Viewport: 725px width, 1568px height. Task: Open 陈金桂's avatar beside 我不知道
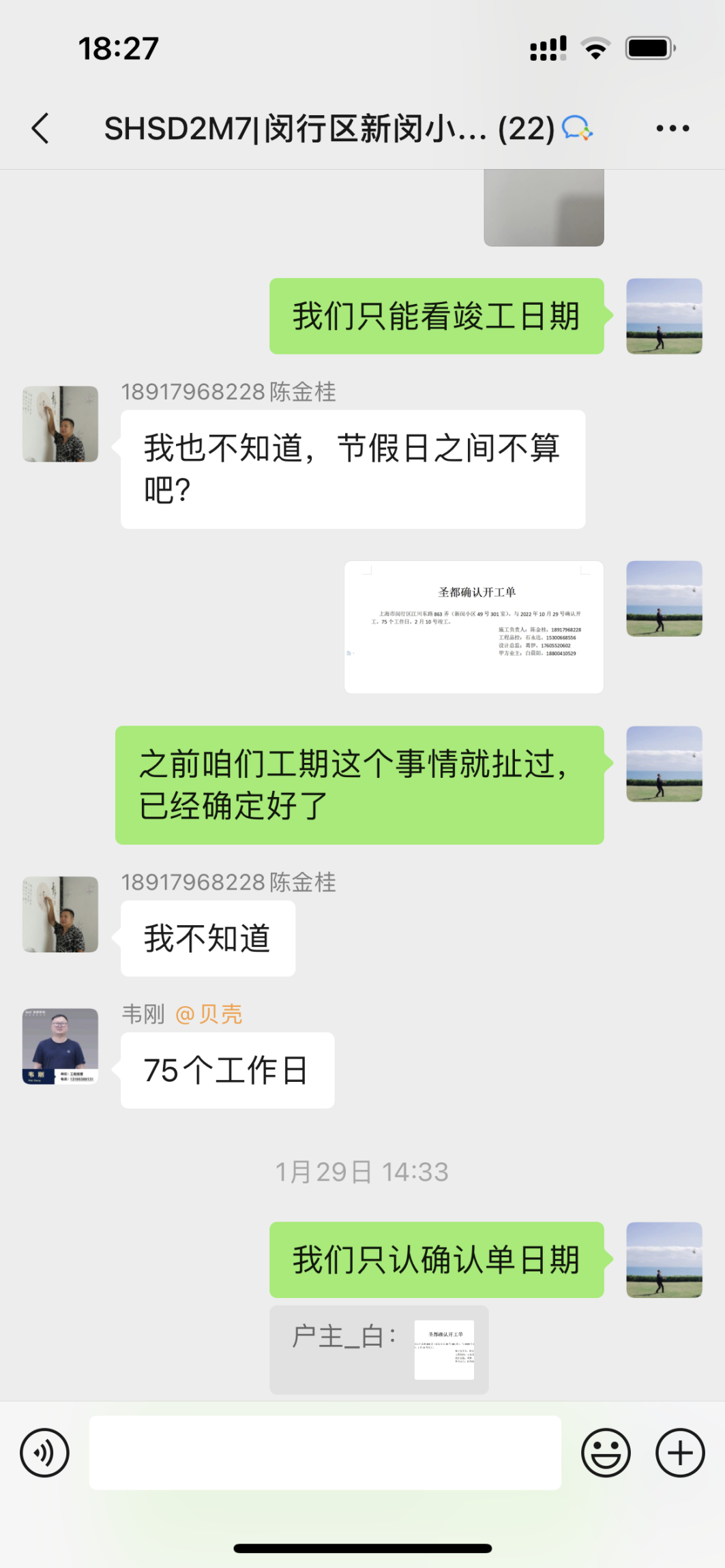(61, 914)
